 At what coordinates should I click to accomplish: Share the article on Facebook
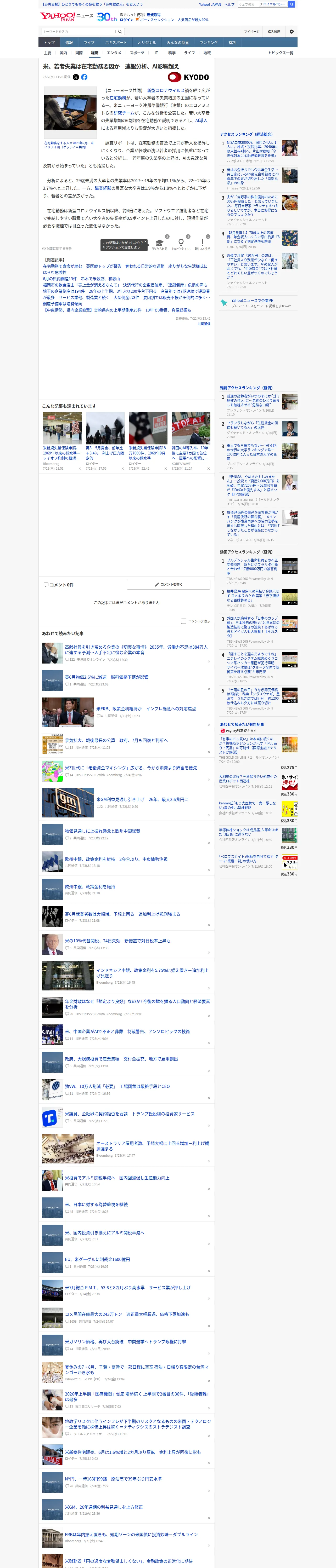coord(84,77)
